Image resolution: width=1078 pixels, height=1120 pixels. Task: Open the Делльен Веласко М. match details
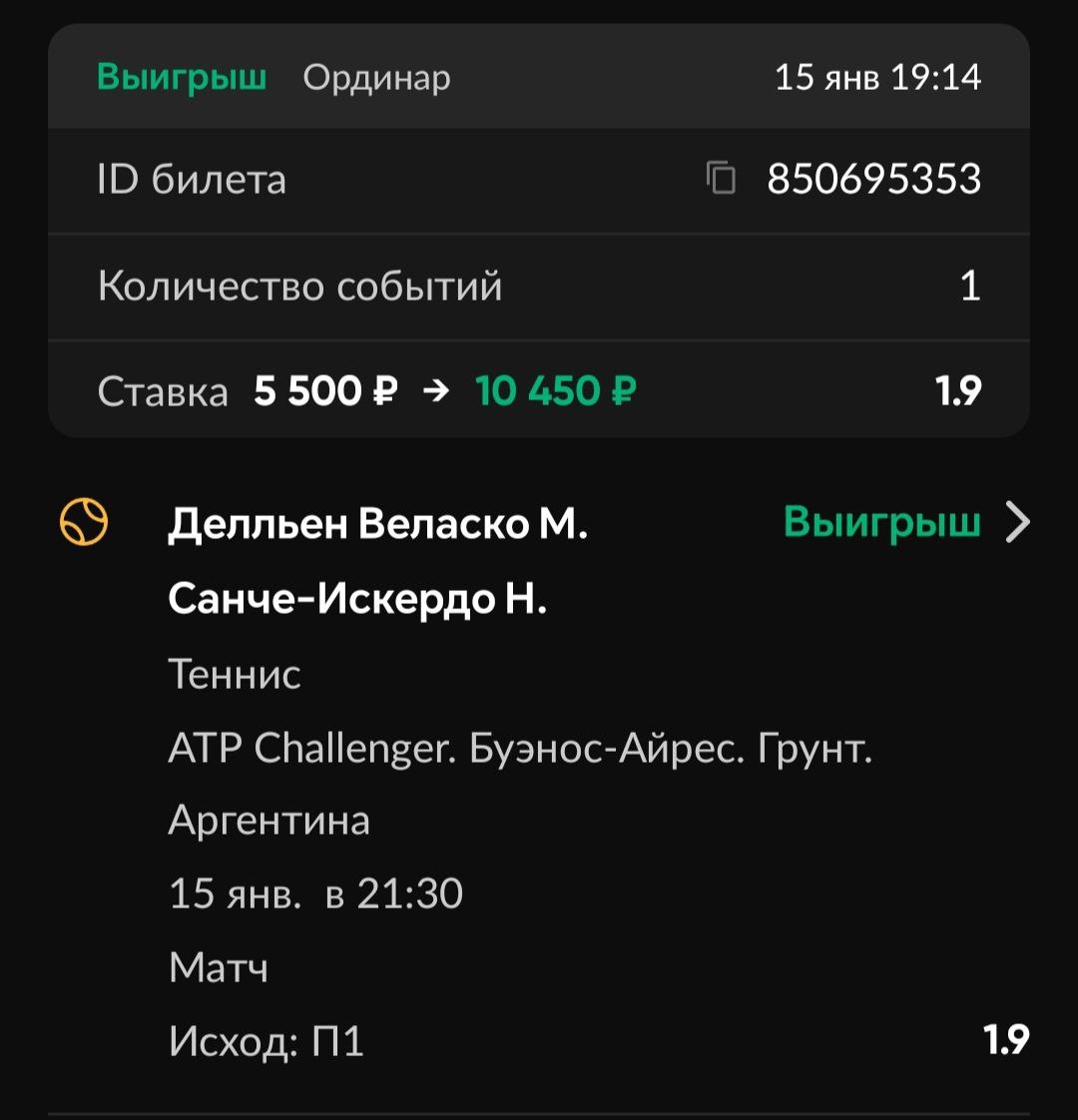1017,522
